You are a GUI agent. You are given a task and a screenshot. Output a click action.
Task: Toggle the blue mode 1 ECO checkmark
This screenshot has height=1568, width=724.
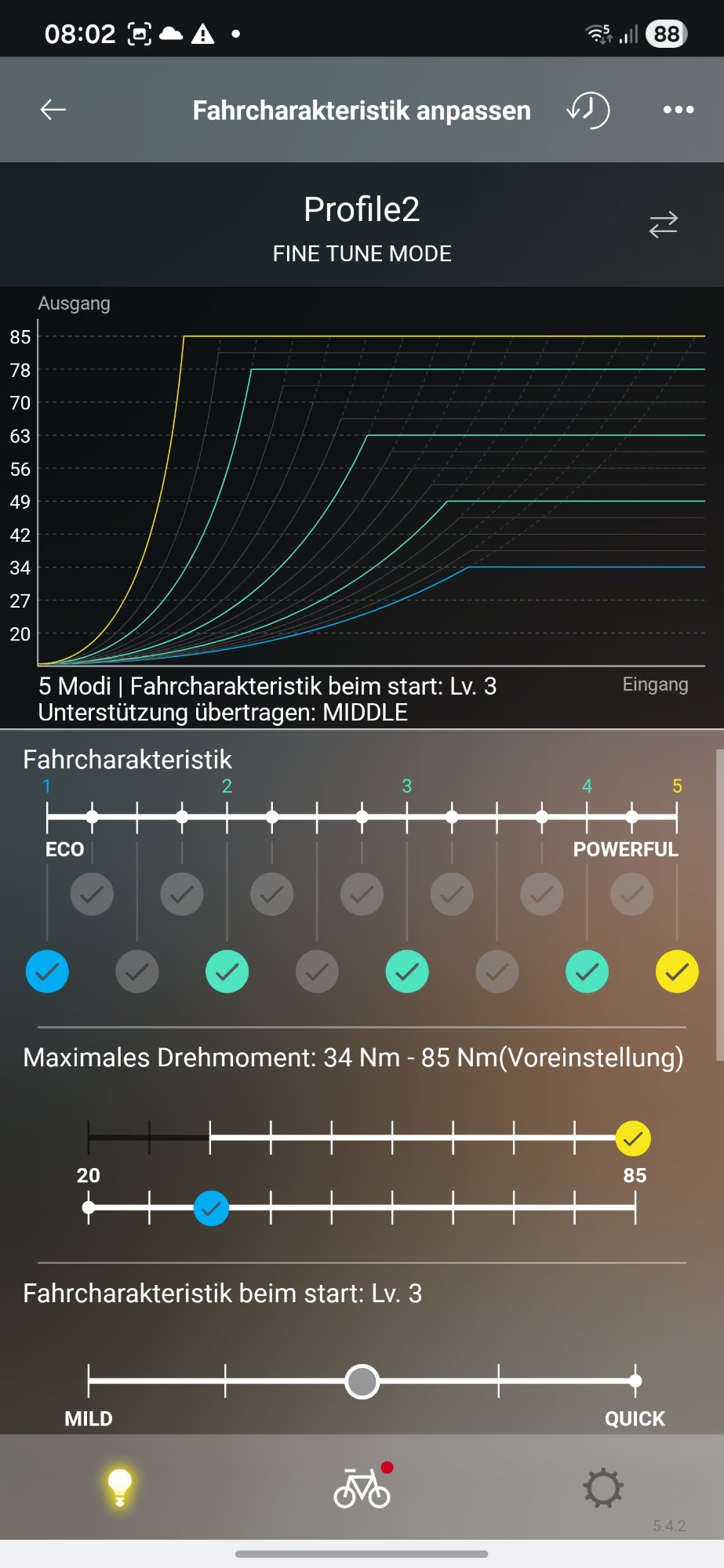(x=47, y=971)
